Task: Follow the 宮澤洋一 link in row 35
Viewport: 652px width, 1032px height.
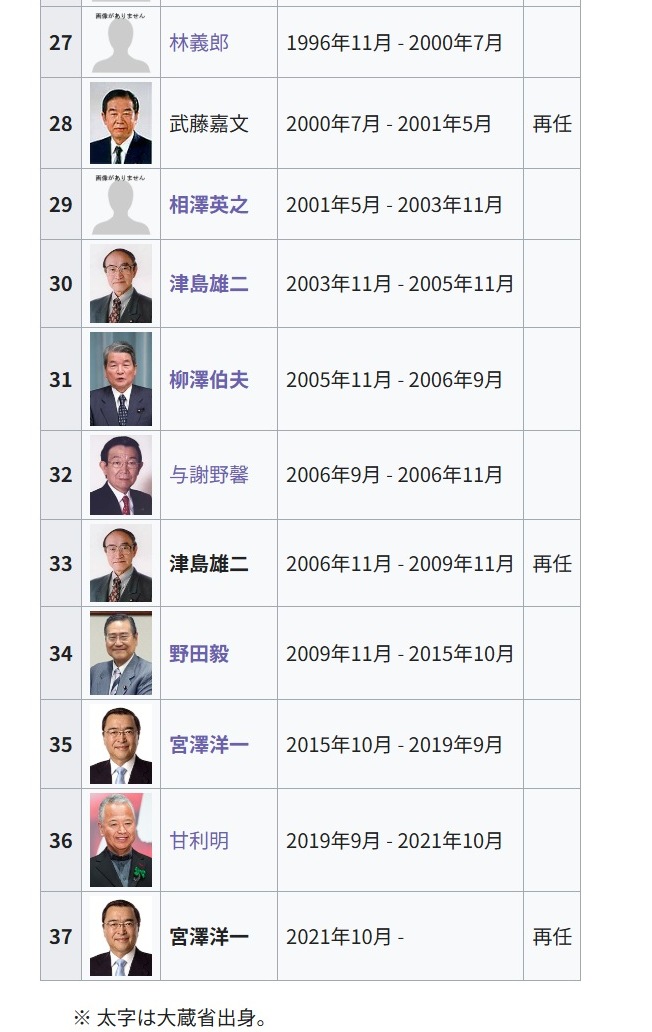Action: point(208,745)
